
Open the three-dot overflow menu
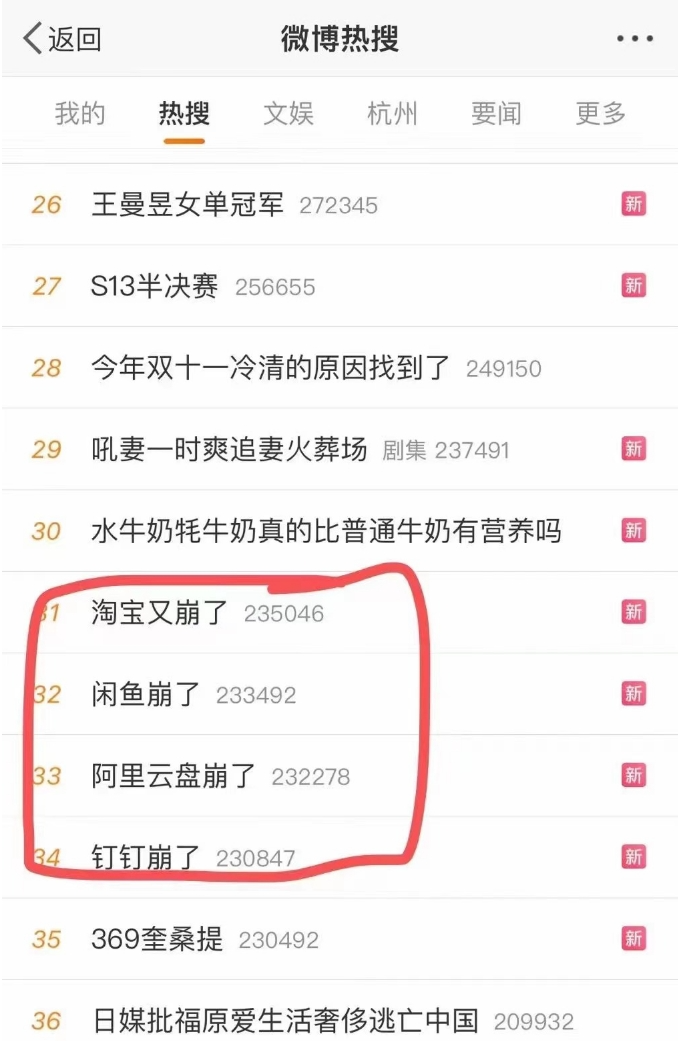click(634, 40)
